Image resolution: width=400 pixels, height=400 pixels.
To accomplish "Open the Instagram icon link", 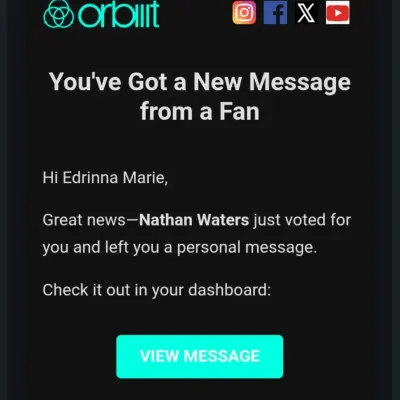I will [244, 13].
